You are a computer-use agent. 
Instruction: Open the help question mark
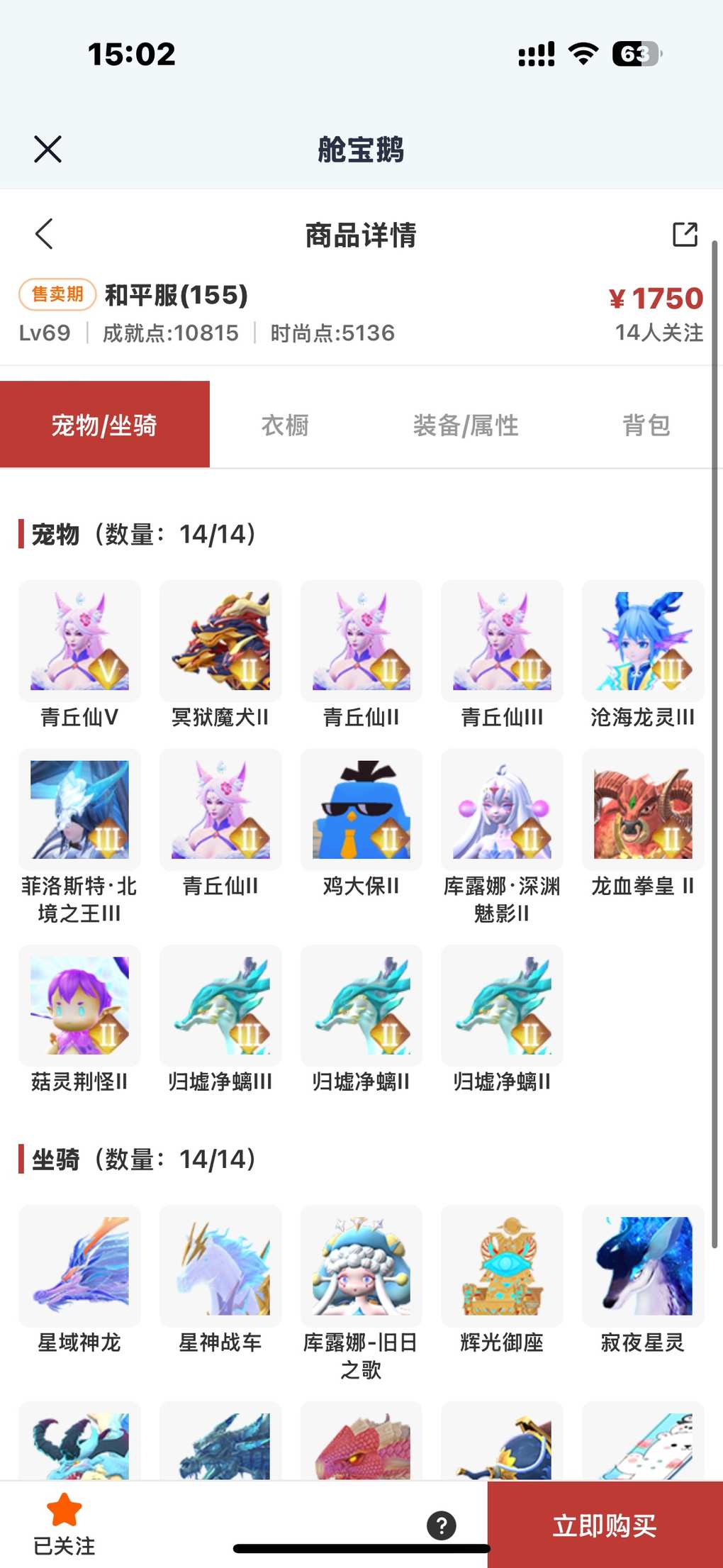[442, 1525]
